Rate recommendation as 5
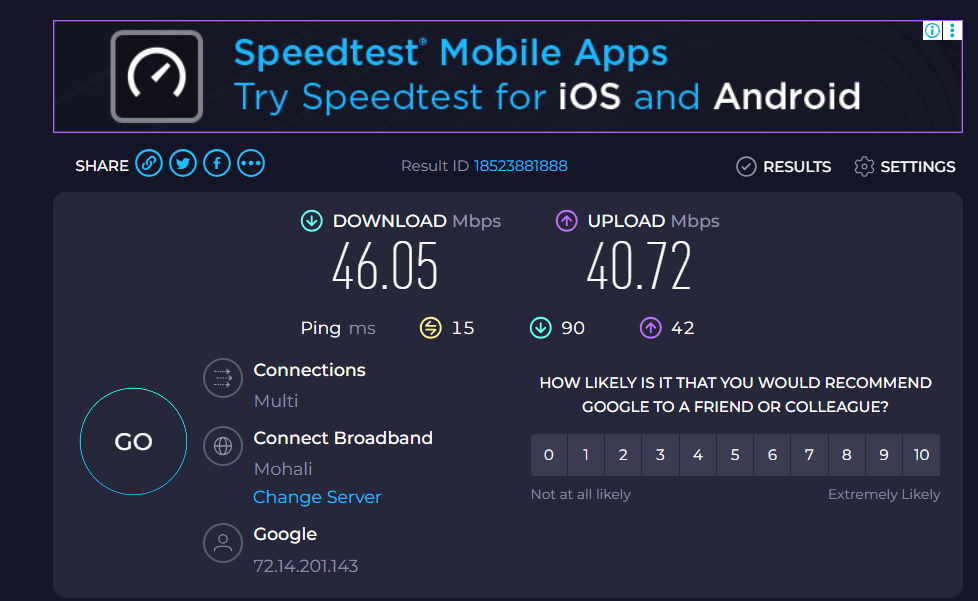978x601 pixels. (x=735, y=455)
